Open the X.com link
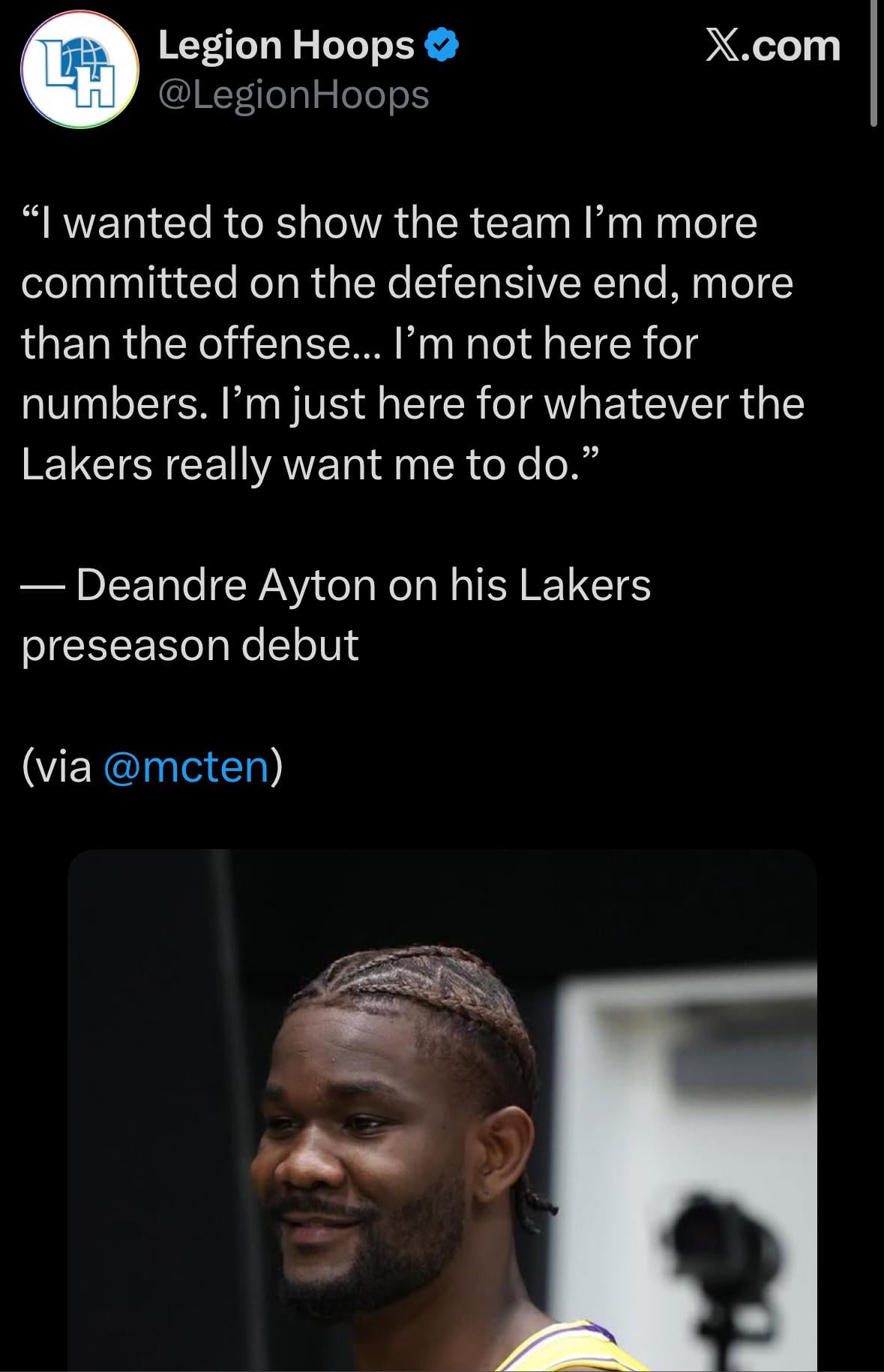Image resolution: width=884 pixels, height=1372 pixels. click(773, 46)
